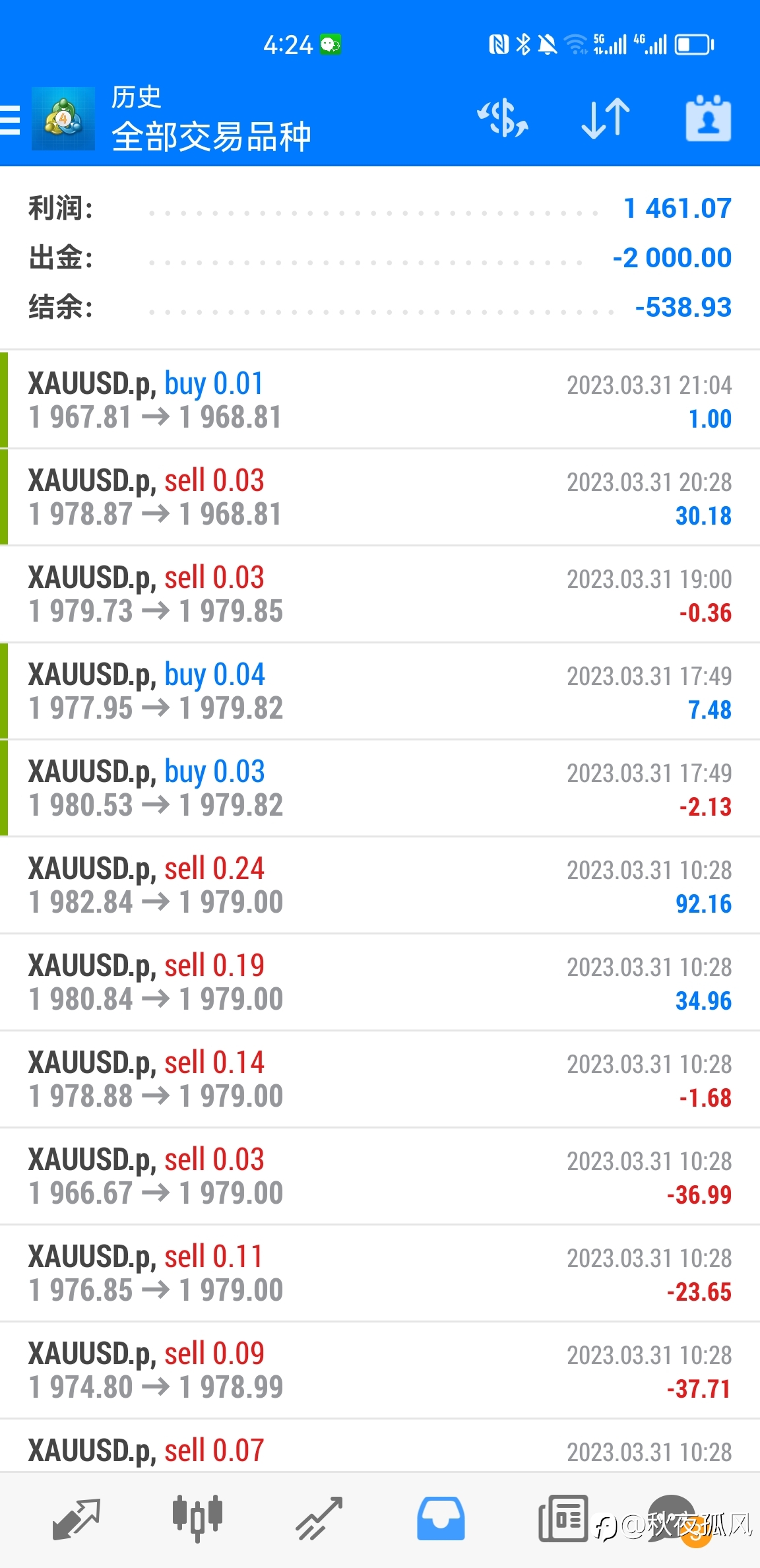Open the sell 0.03 trade at 20:28
This screenshot has width=760, height=1568.
380,497
